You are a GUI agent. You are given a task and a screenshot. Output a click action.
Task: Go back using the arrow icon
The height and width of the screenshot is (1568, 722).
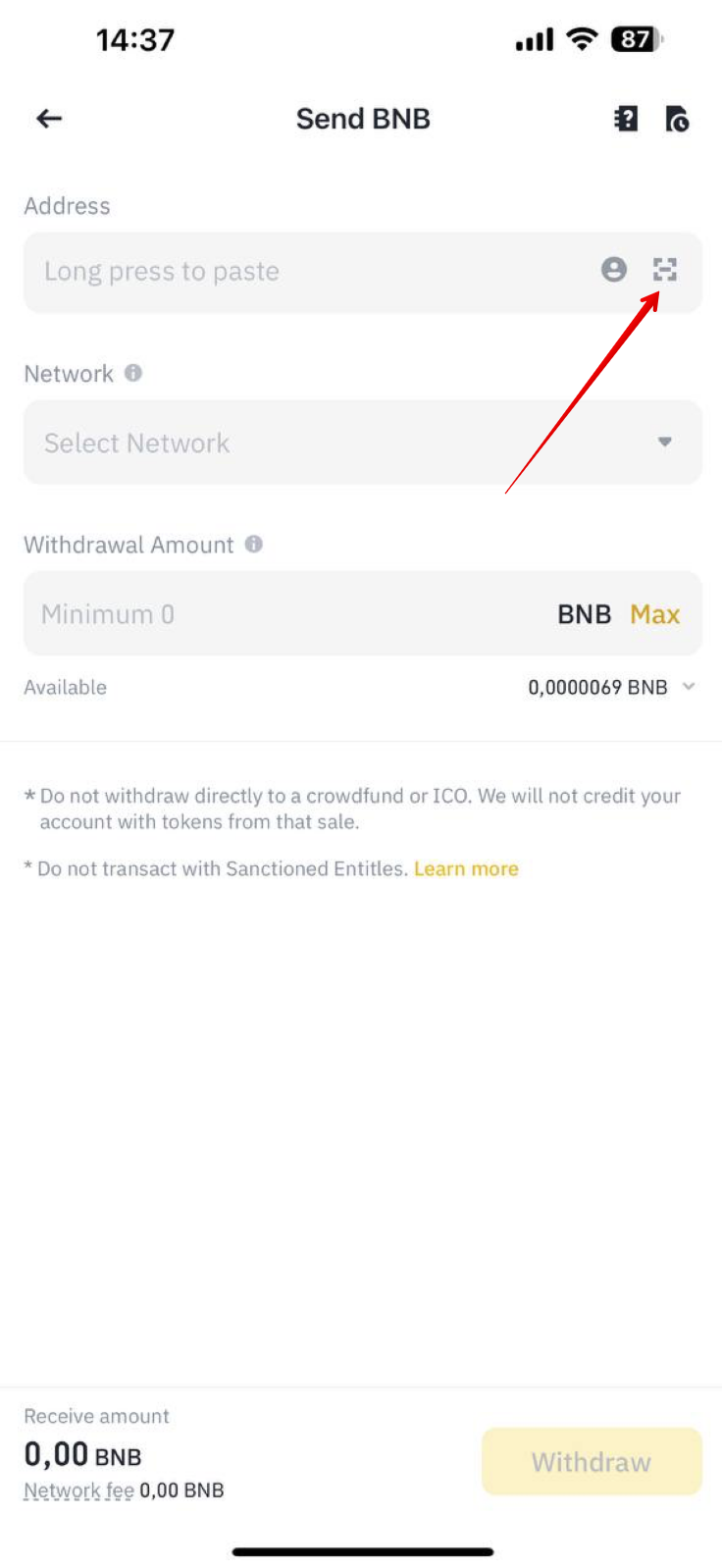coord(49,119)
